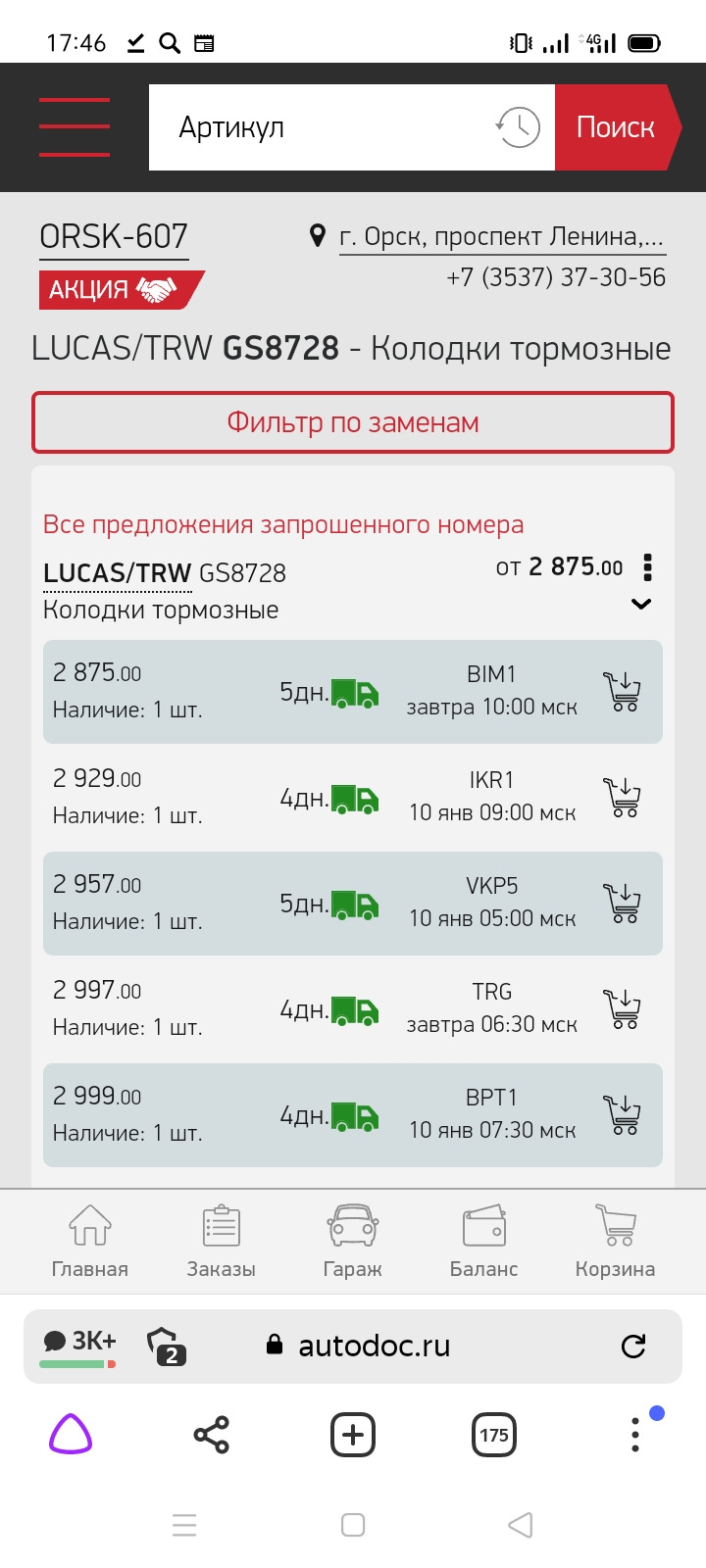
Task: Open the Гараж garage section
Action: pos(351,1240)
